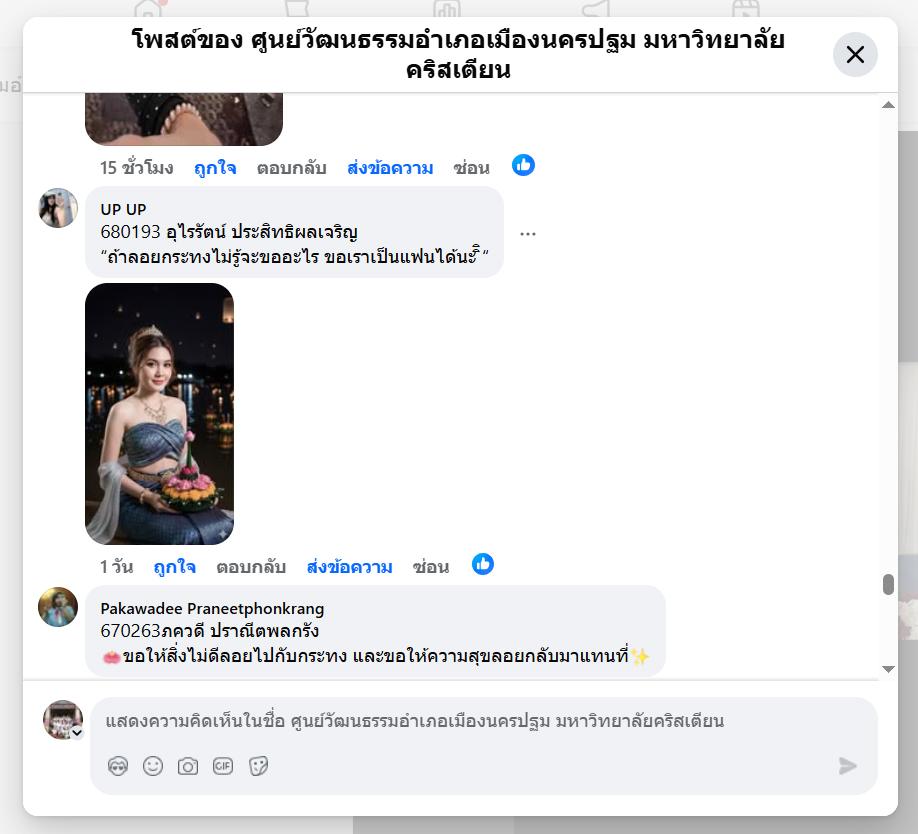Open the photo in UP UP's comment

tap(159, 413)
